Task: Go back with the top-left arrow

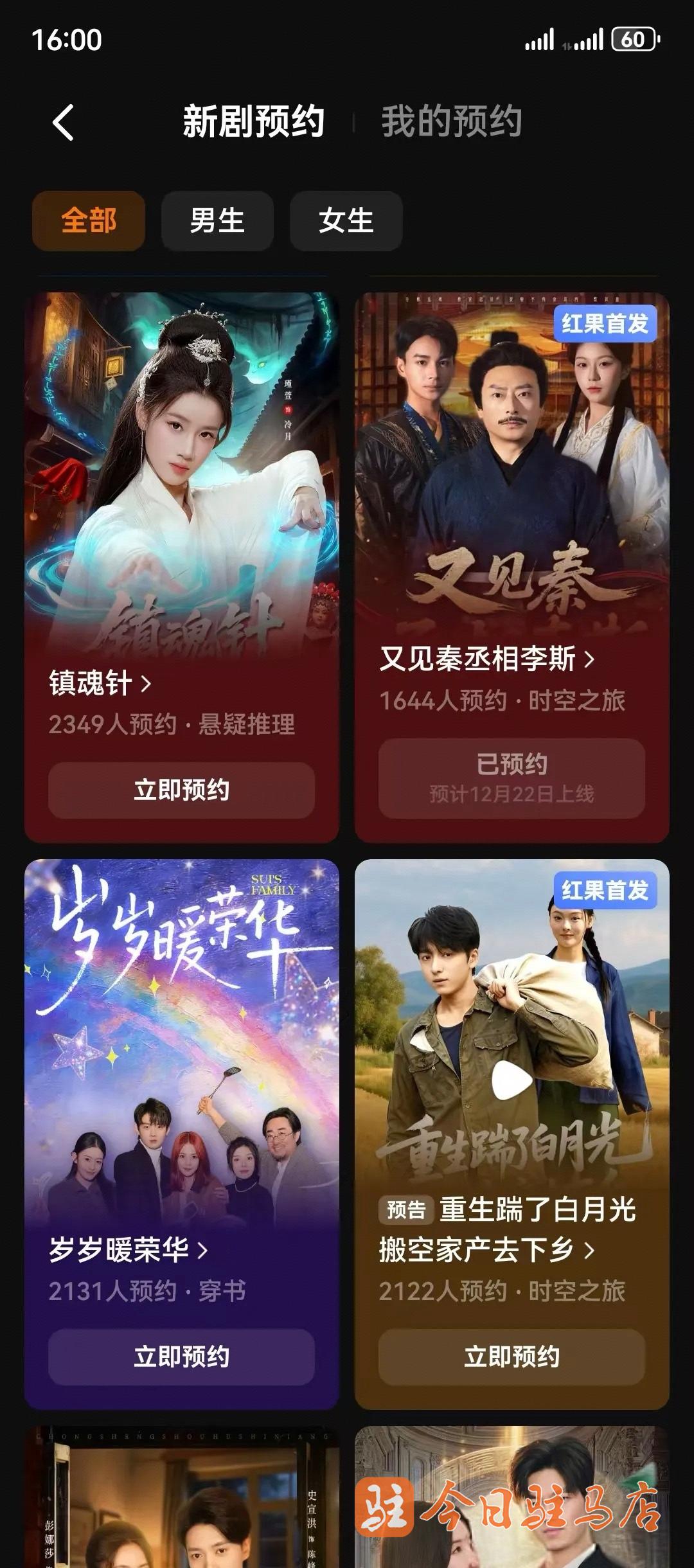Action: (63, 122)
